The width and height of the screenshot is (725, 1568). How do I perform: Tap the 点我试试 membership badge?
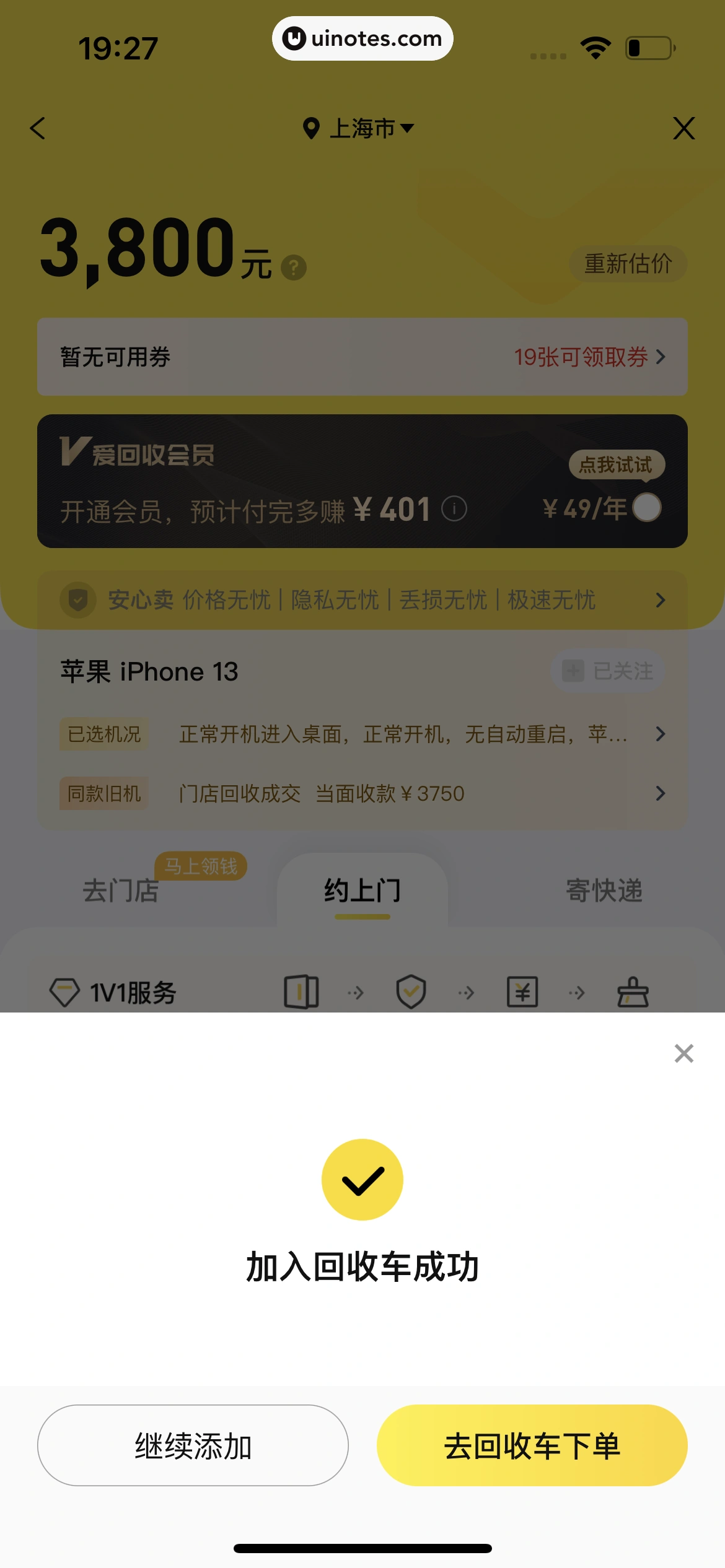[617, 464]
